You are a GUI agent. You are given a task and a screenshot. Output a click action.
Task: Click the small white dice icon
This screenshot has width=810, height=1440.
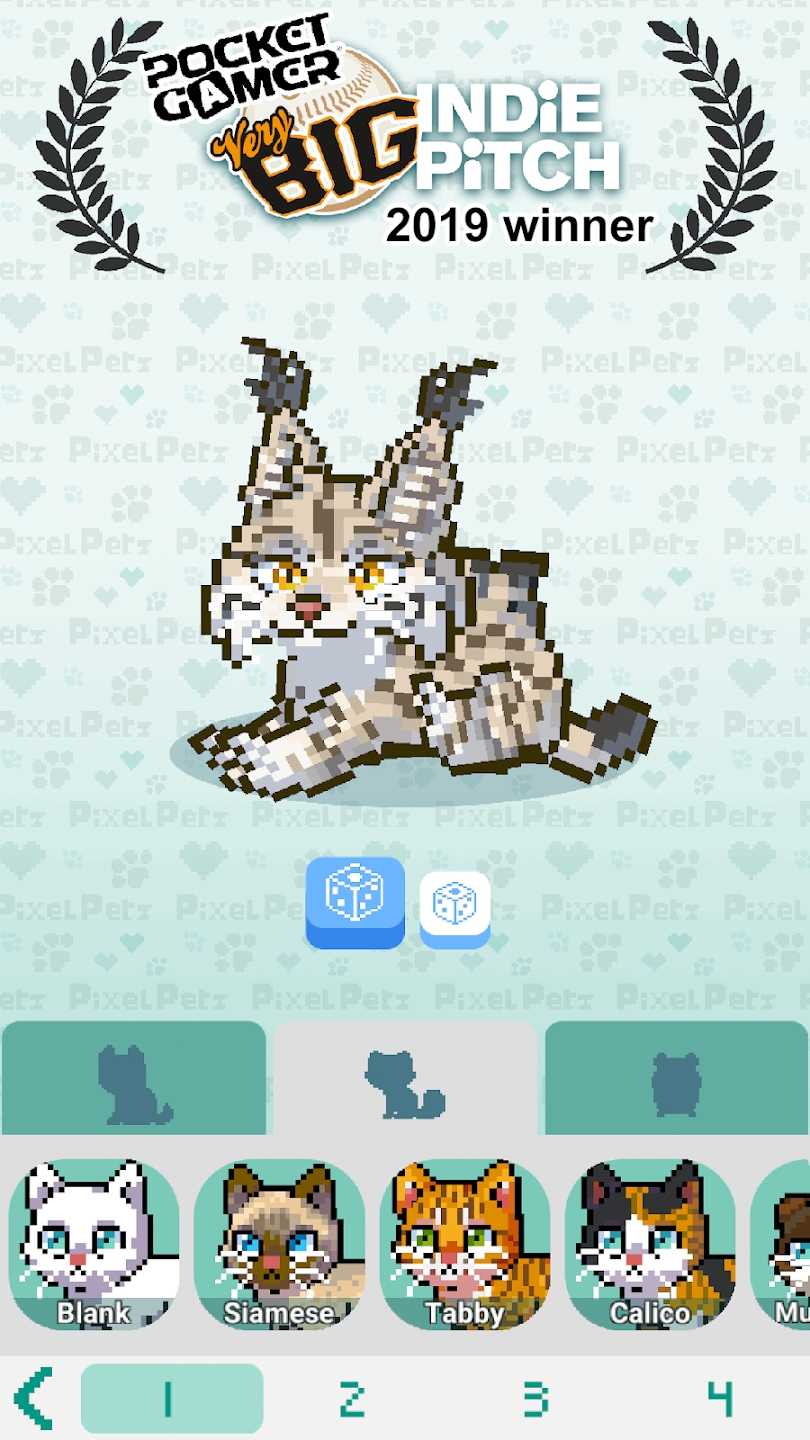pyautogui.click(x=456, y=905)
